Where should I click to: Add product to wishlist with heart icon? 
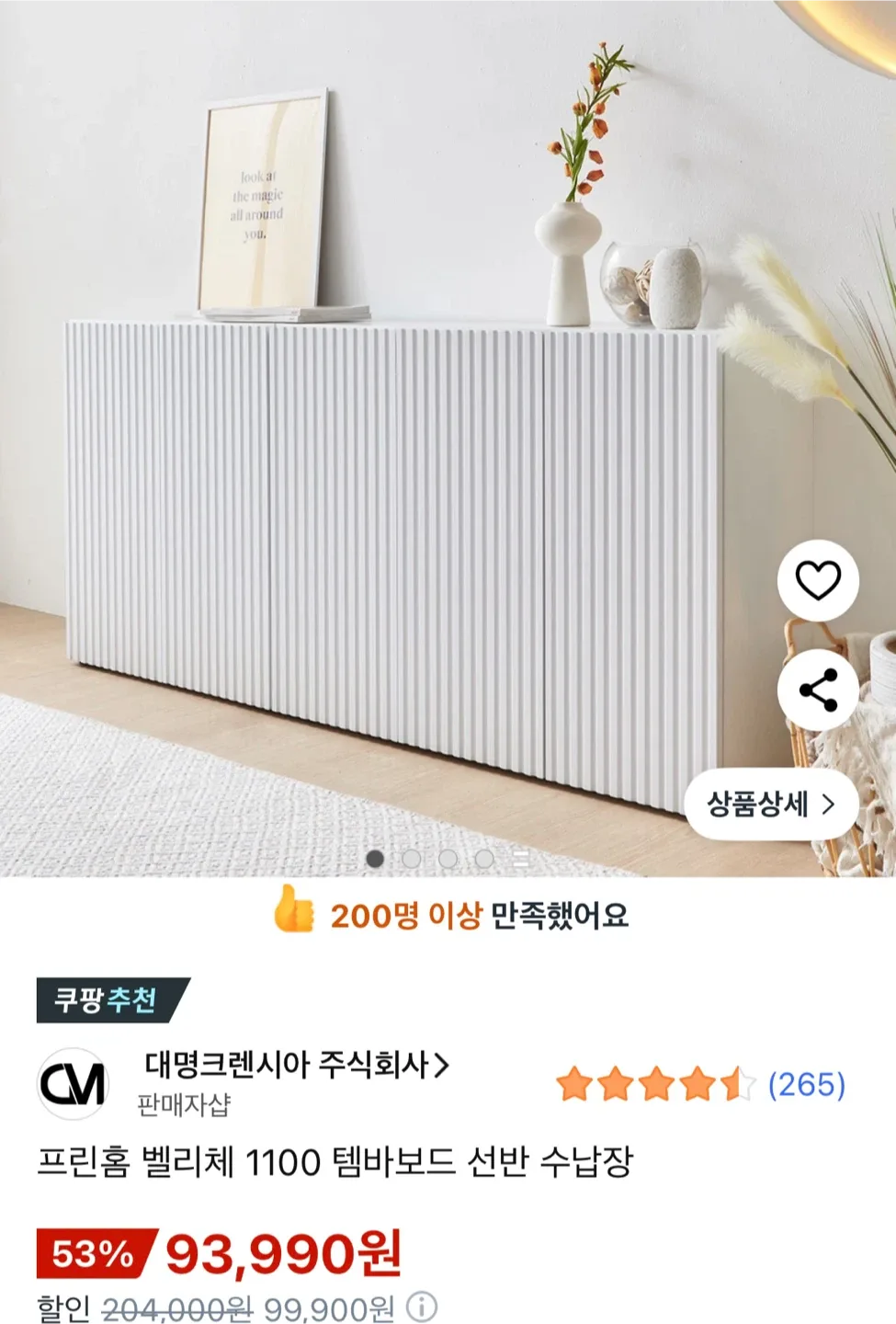click(x=818, y=580)
